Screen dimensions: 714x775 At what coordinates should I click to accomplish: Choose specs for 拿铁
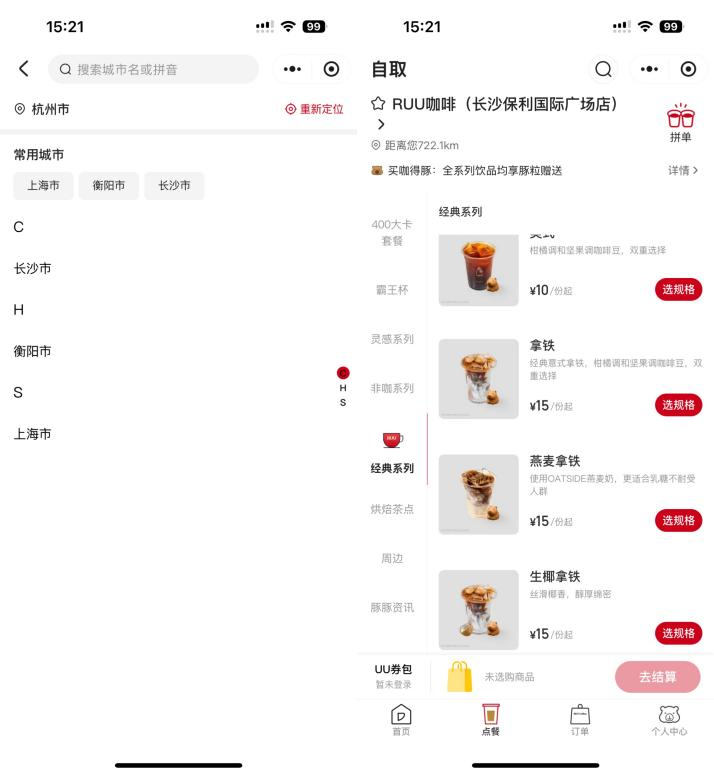pos(678,405)
